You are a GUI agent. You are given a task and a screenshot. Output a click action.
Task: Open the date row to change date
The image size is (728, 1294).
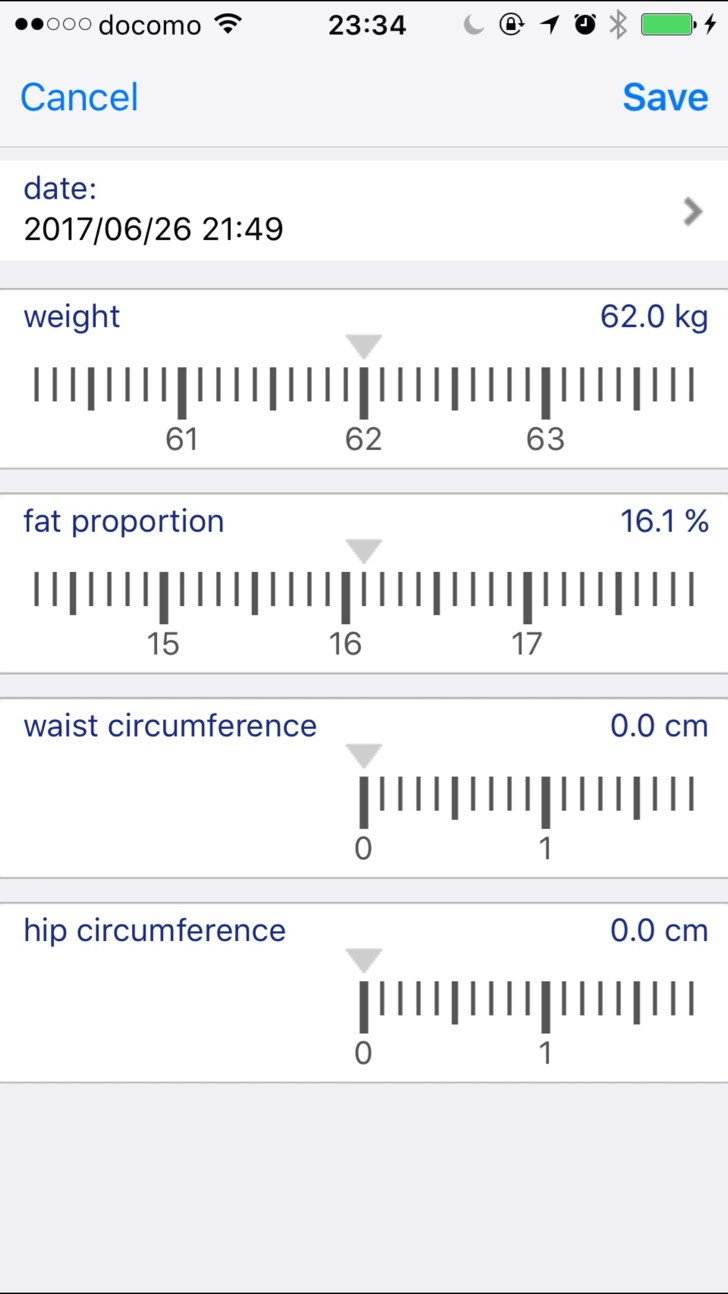coord(364,210)
